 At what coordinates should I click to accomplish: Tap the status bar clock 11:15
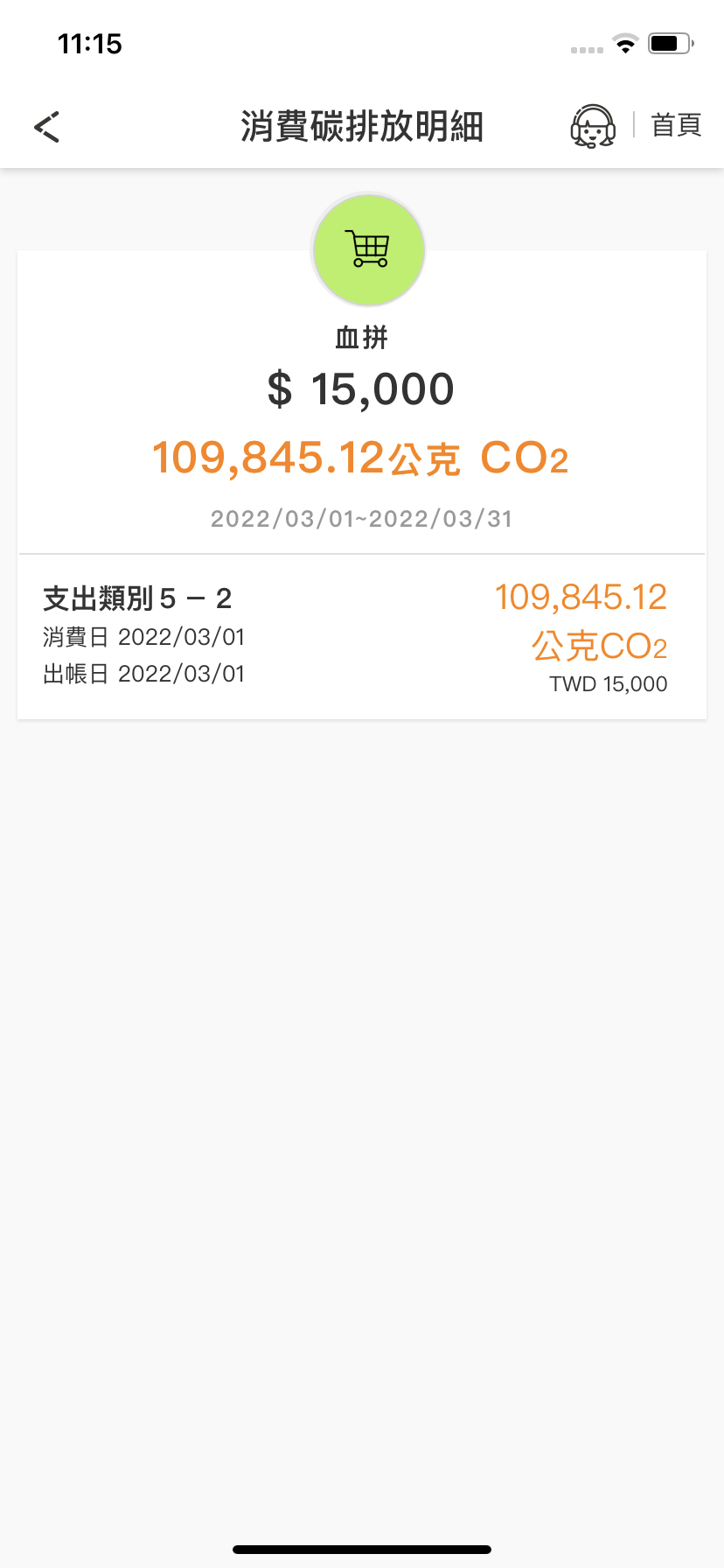pyautogui.click(x=89, y=44)
